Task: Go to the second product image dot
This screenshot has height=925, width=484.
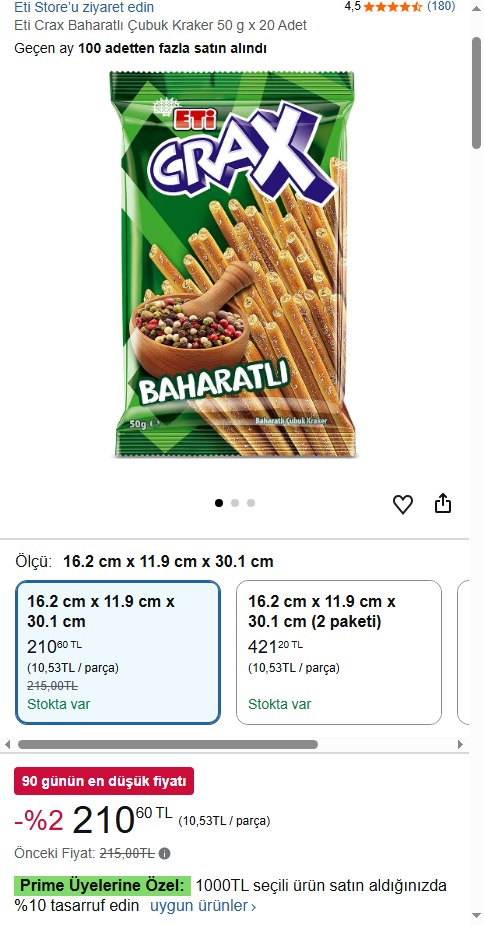Action: pyautogui.click(x=235, y=503)
